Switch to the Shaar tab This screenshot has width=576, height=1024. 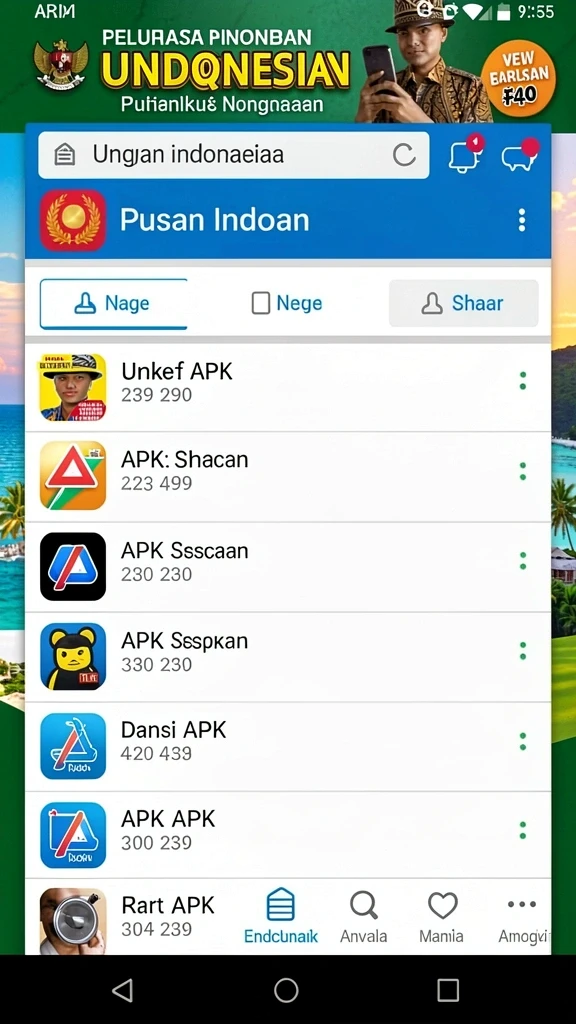[x=464, y=303]
